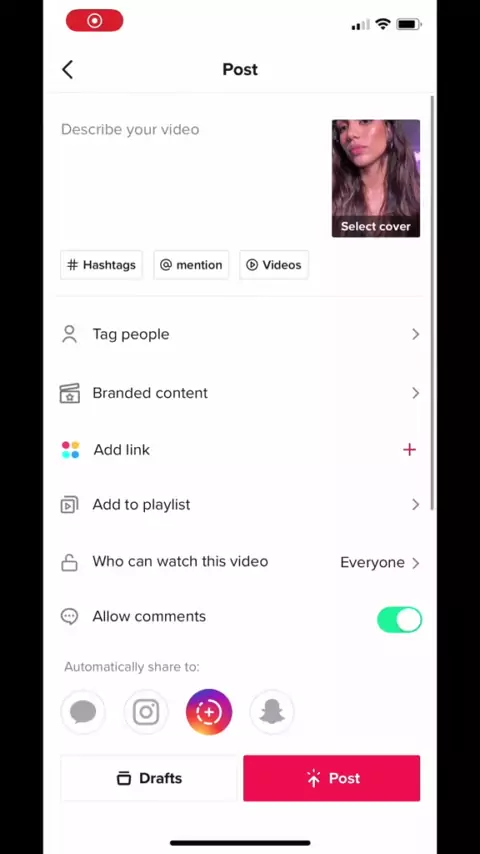The height and width of the screenshot is (854, 480).
Task: Open Branded content settings
Action: point(240,393)
